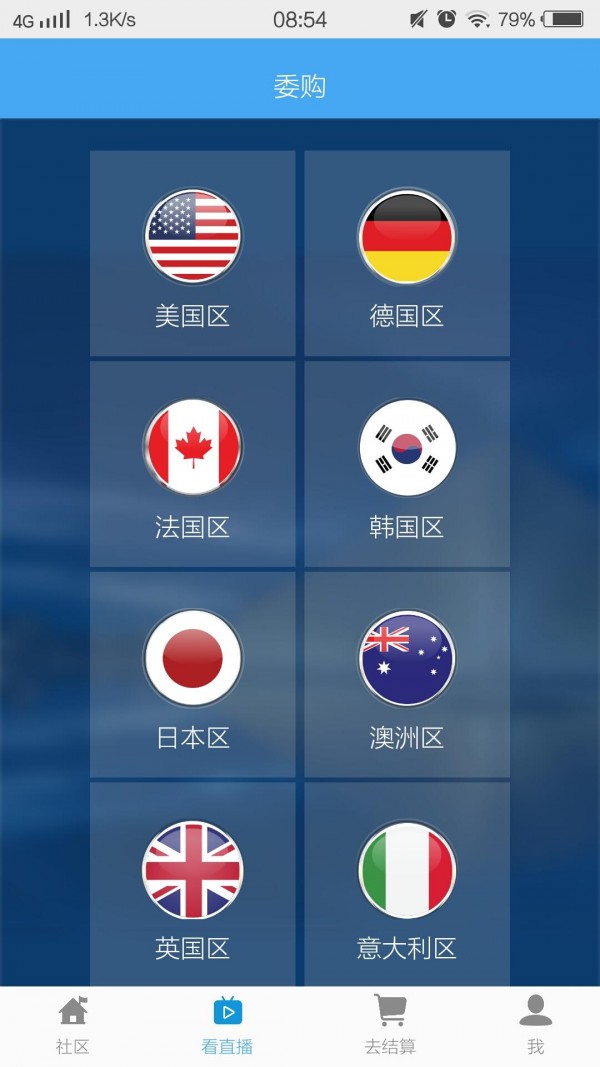Image resolution: width=600 pixels, height=1067 pixels.
Task: Choose the 意大利区 region
Action: pyautogui.click(x=407, y=885)
